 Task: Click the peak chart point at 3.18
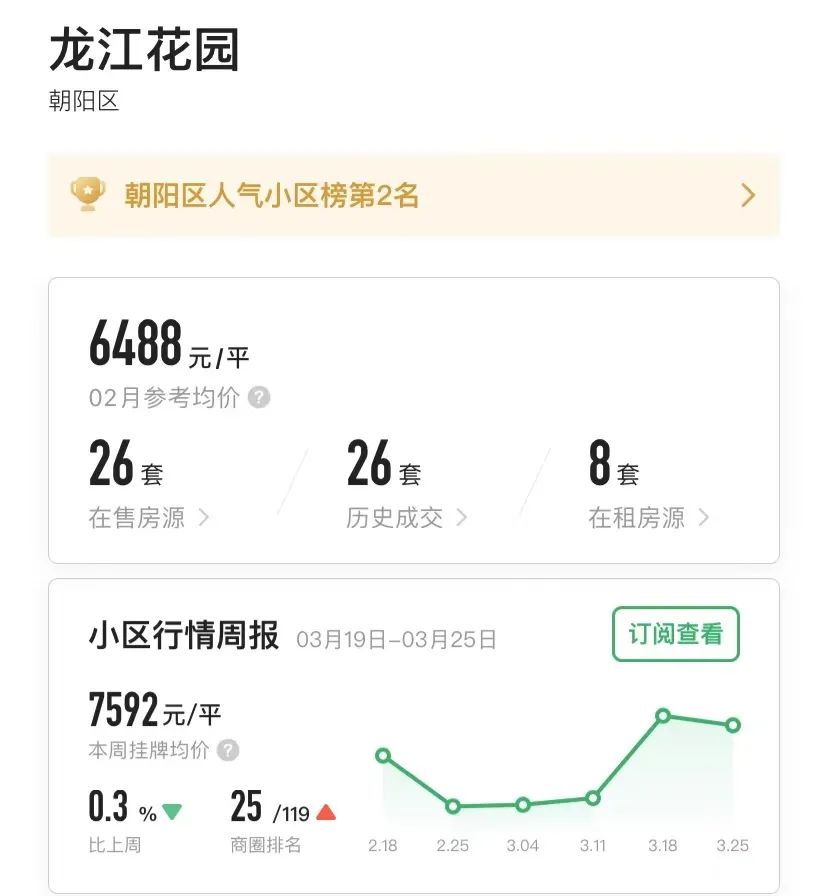(x=663, y=716)
